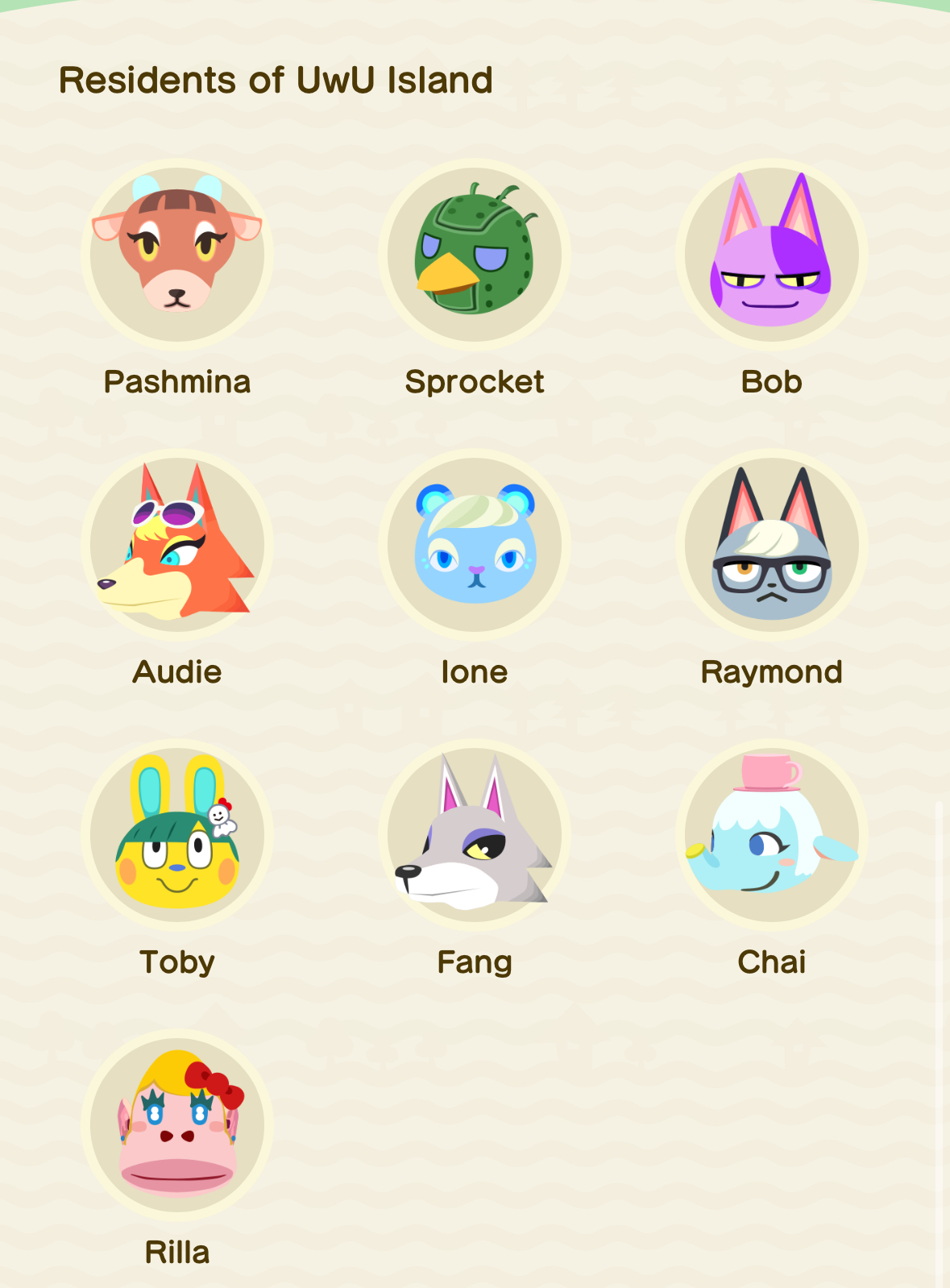Tap on Ione's portrait

pyautogui.click(x=475, y=545)
